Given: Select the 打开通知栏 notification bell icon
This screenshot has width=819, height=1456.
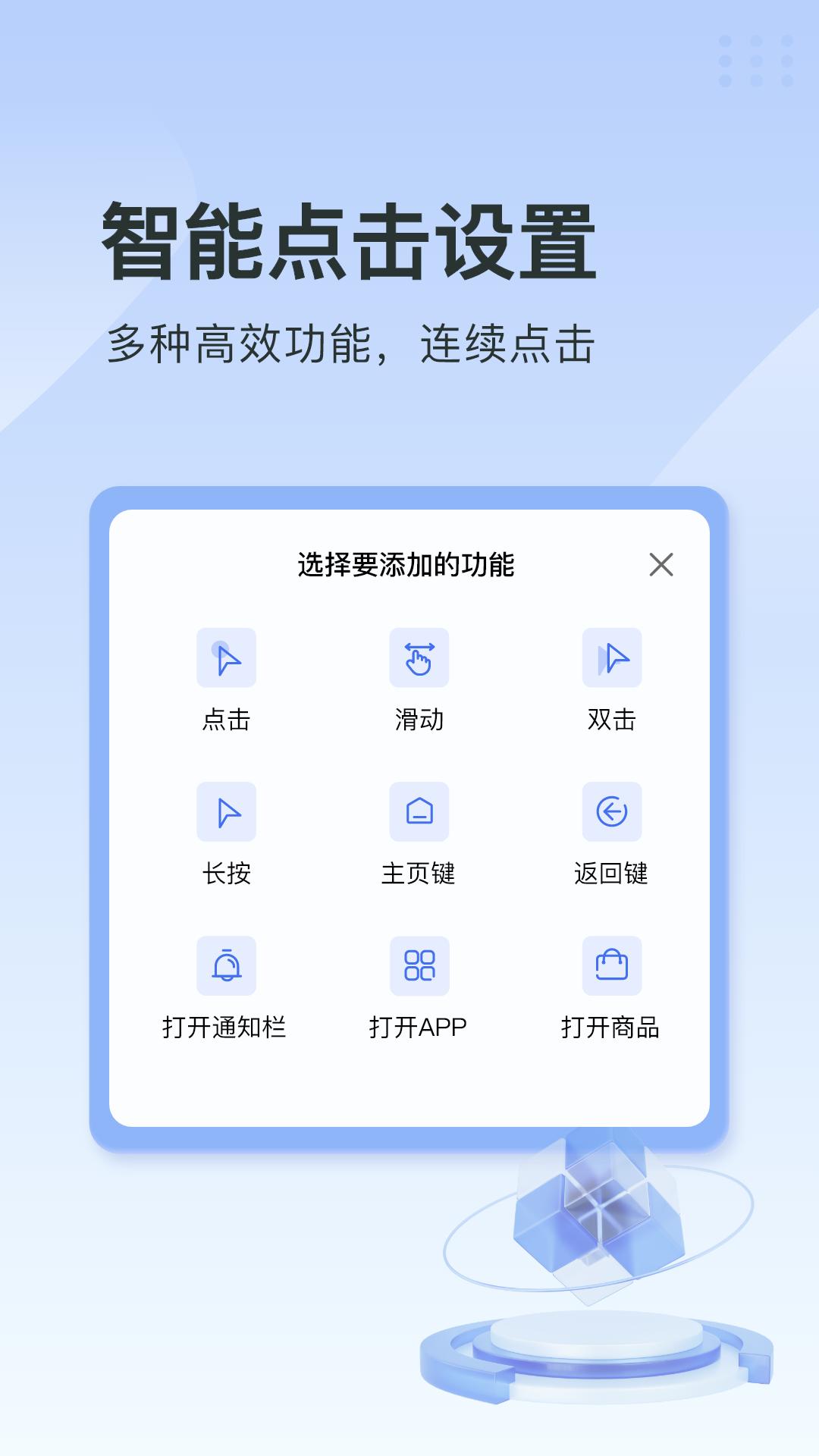Looking at the screenshot, I should [227, 965].
